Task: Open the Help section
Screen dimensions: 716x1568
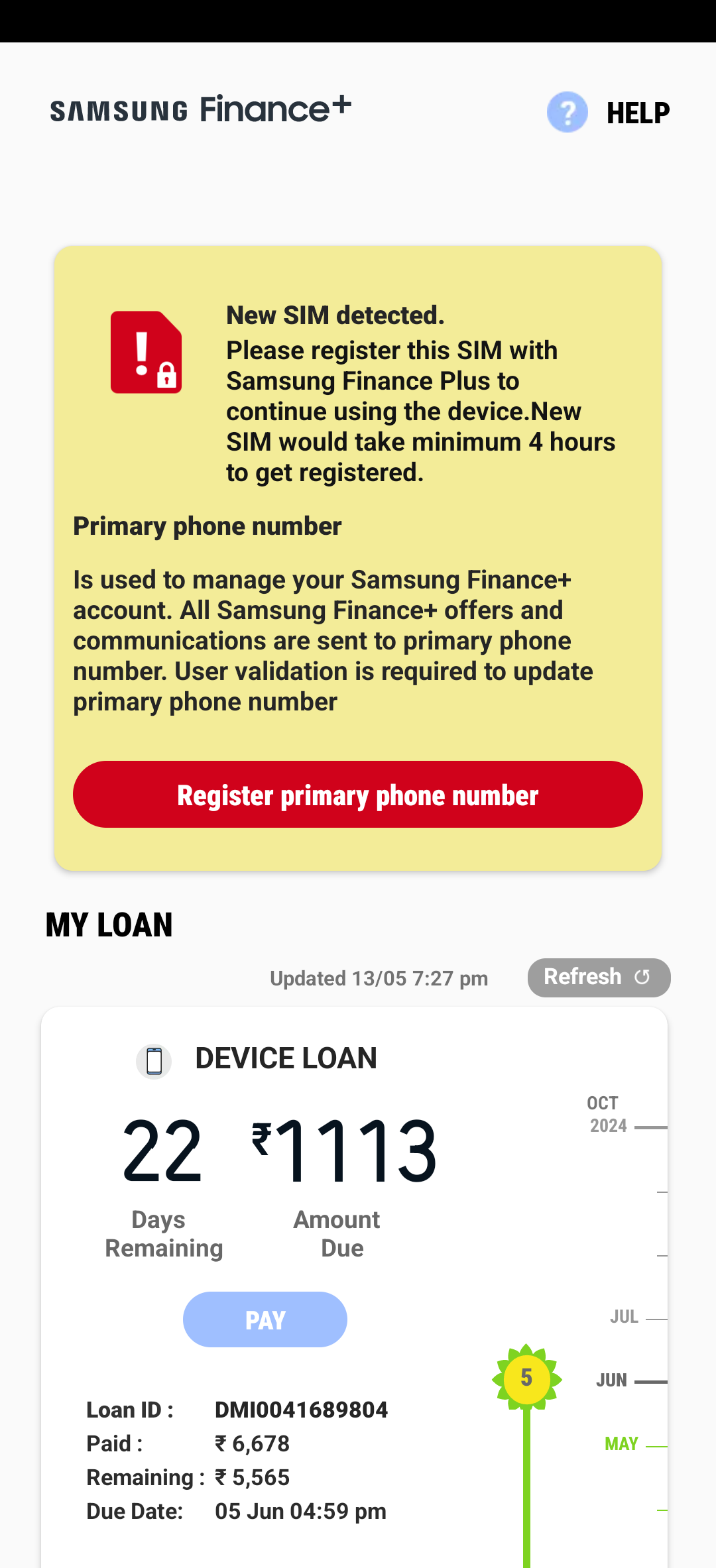Action: click(610, 113)
